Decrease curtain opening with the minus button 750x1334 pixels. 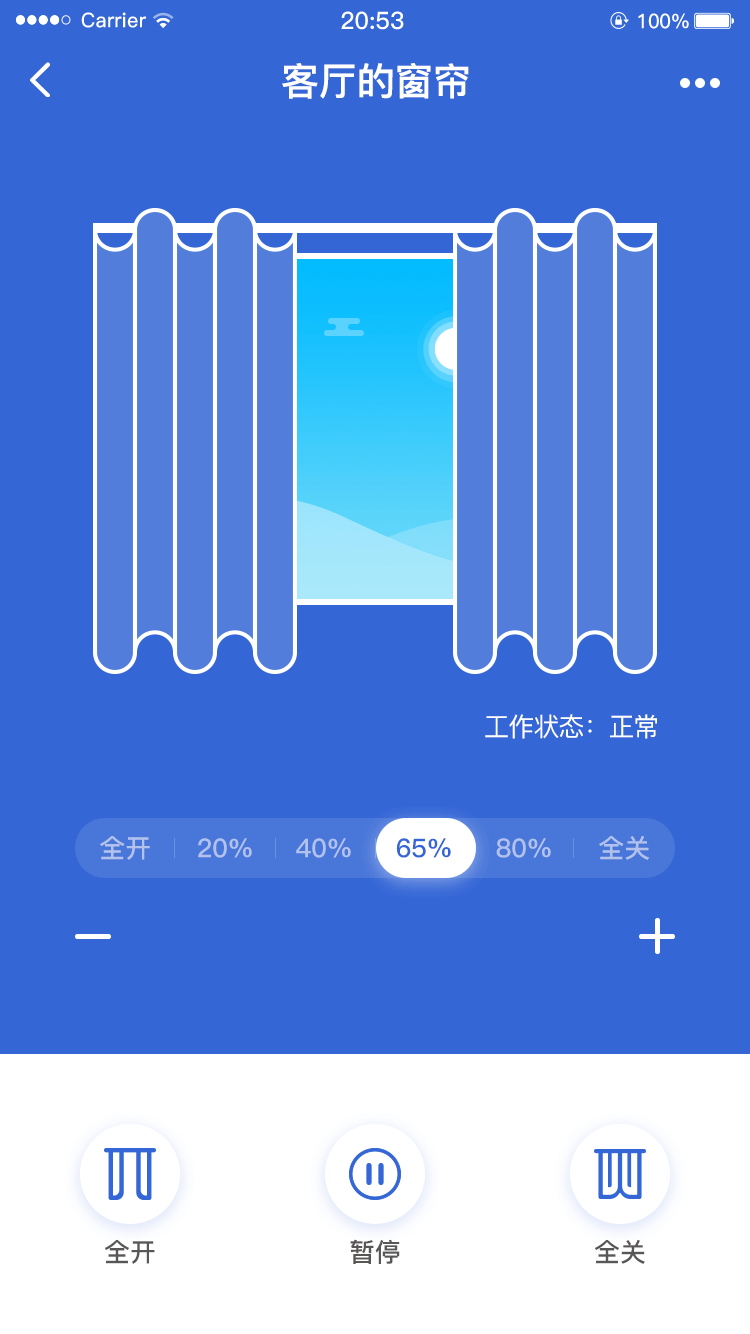pos(93,937)
